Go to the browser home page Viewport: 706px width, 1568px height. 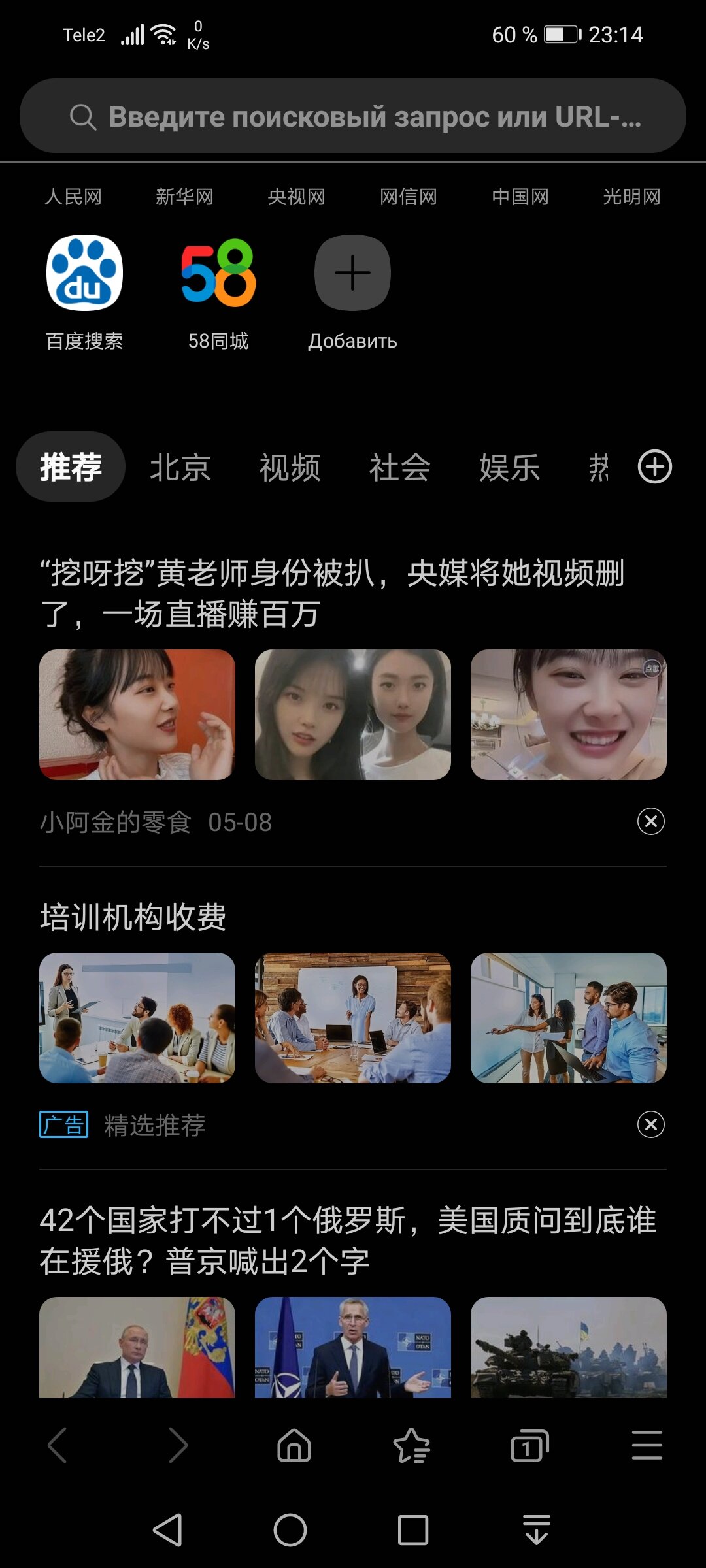pos(294,1445)
